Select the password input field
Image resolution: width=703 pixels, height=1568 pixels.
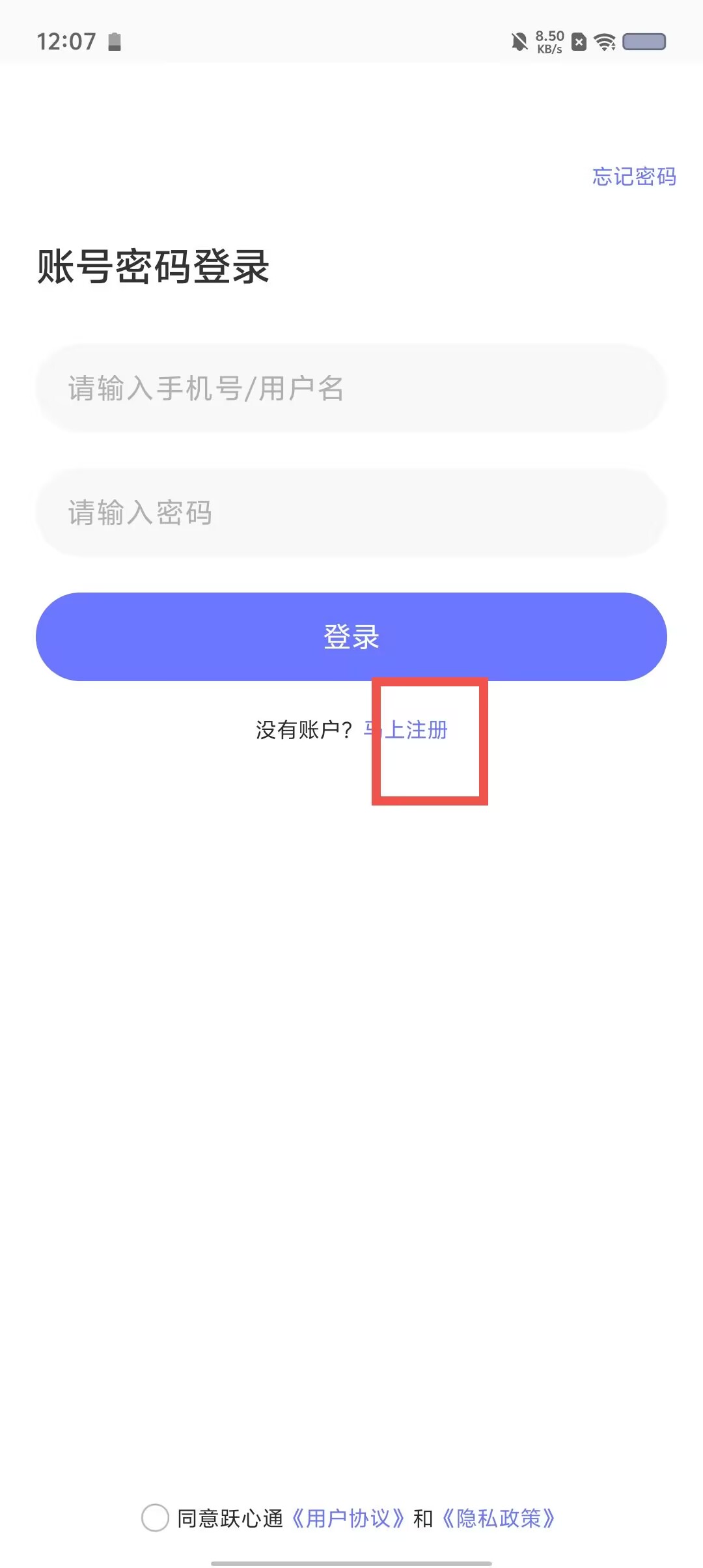pos(351,512)
